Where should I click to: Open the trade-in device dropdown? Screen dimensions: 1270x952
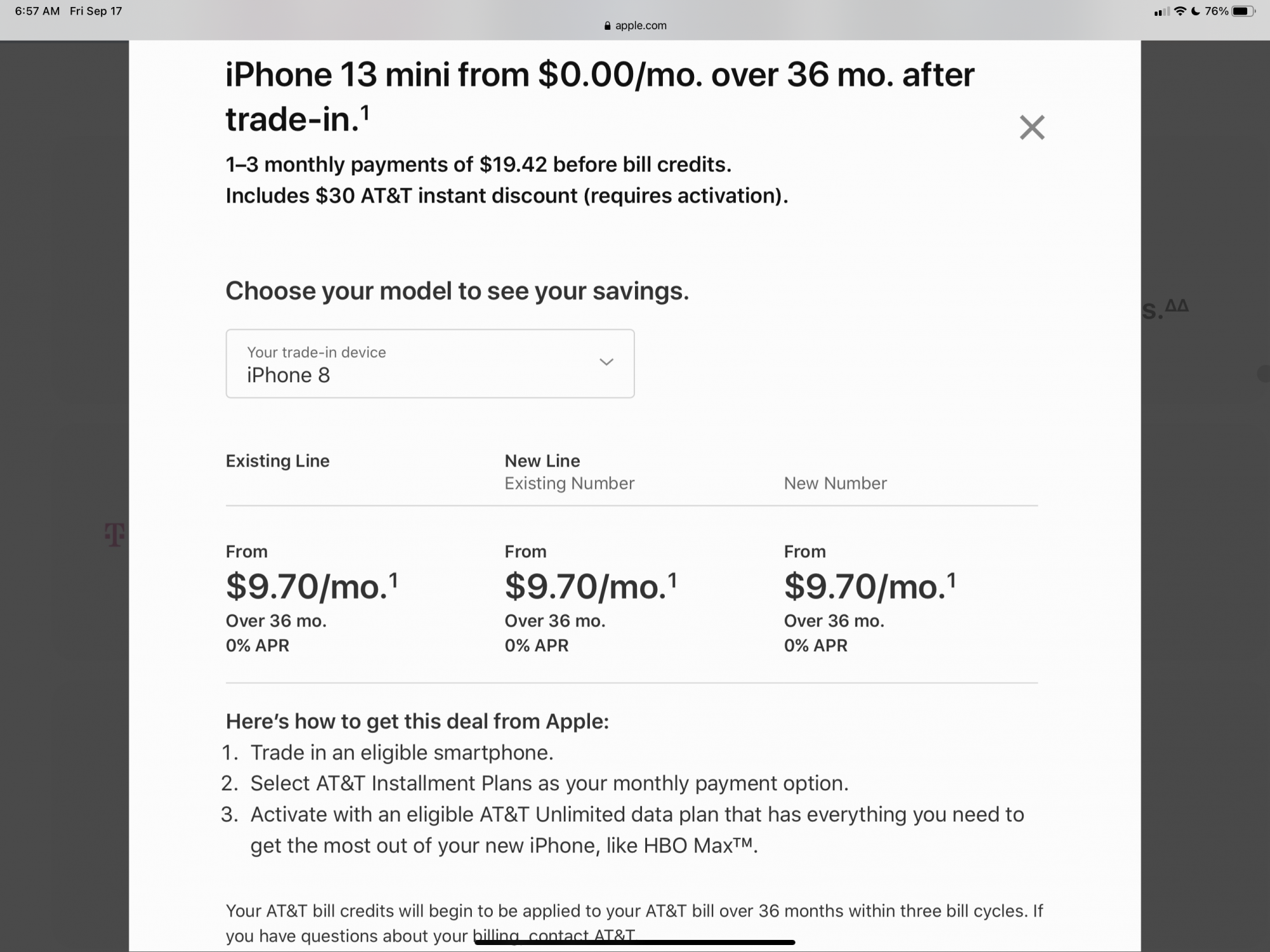(x=430, y=364)
